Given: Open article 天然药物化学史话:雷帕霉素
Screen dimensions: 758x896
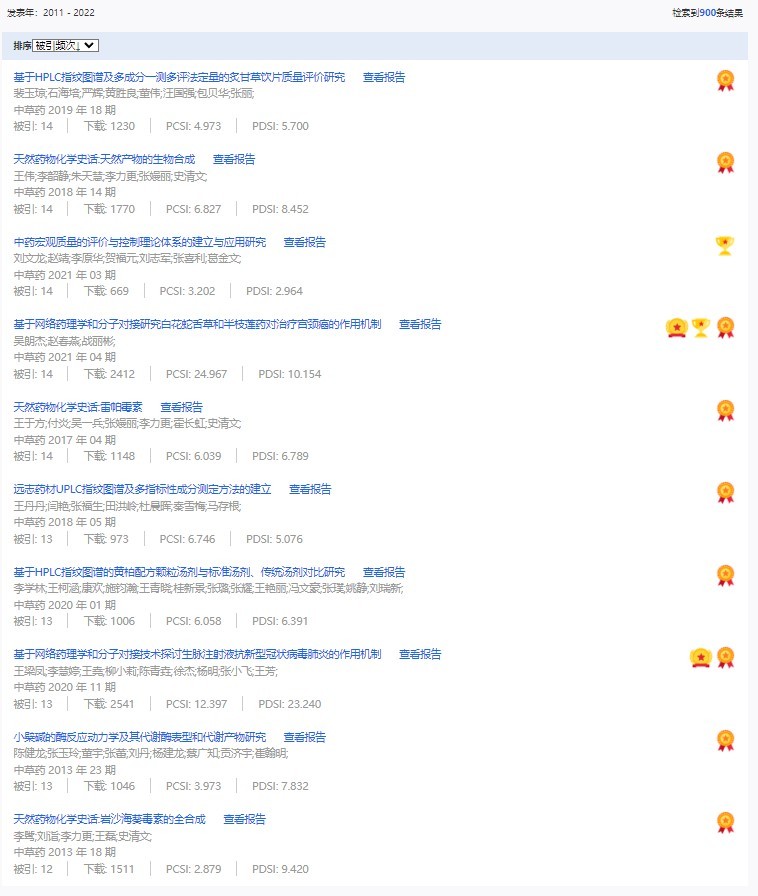Looking at the screenshot, I should (x=78, y=407).
